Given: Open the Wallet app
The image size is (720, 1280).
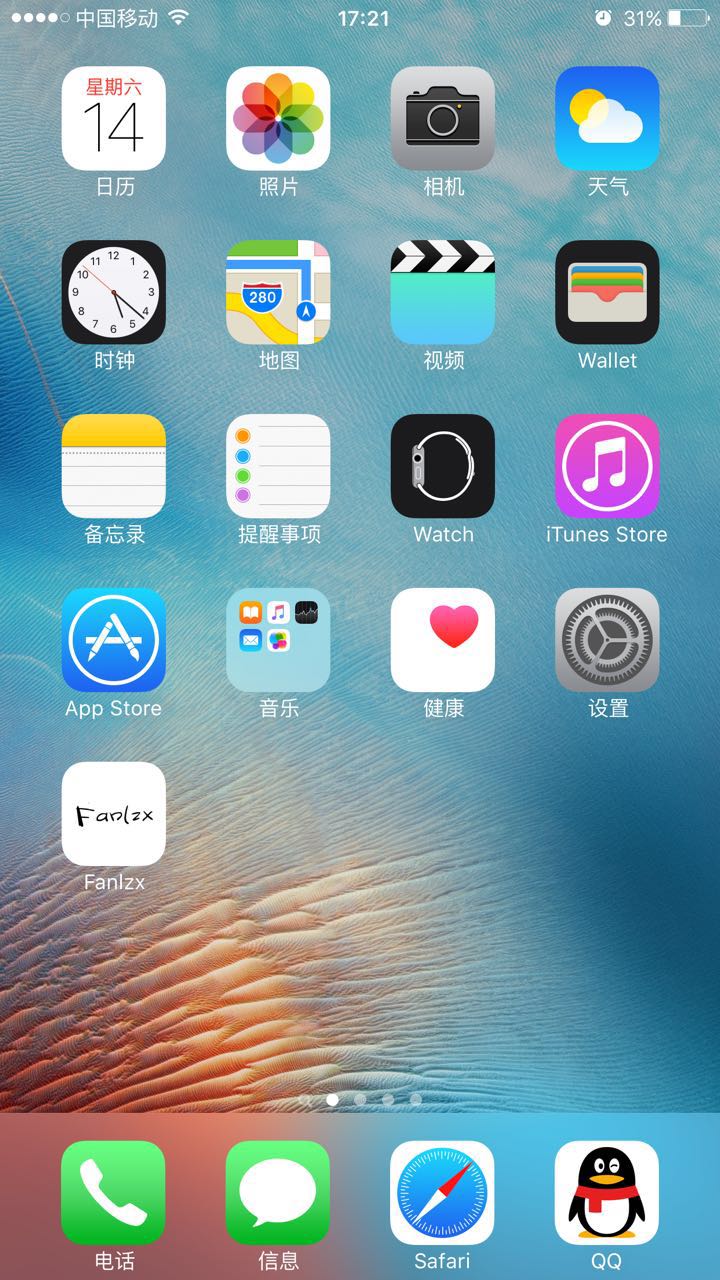Looking at the screenshot, I should pyautogui.click(x=607, y=292).
